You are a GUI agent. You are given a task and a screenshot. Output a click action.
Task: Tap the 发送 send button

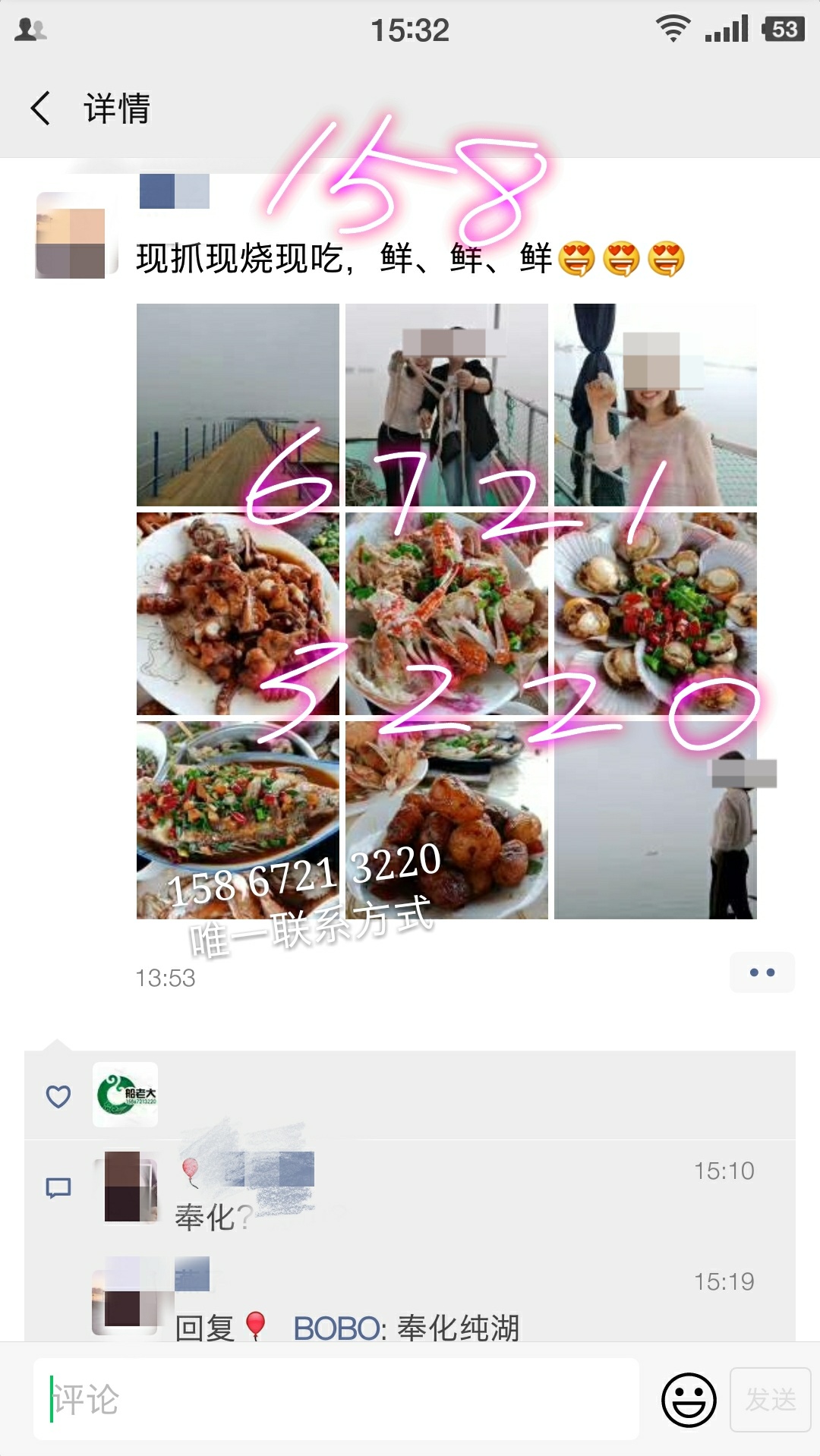coord(770,1399)
